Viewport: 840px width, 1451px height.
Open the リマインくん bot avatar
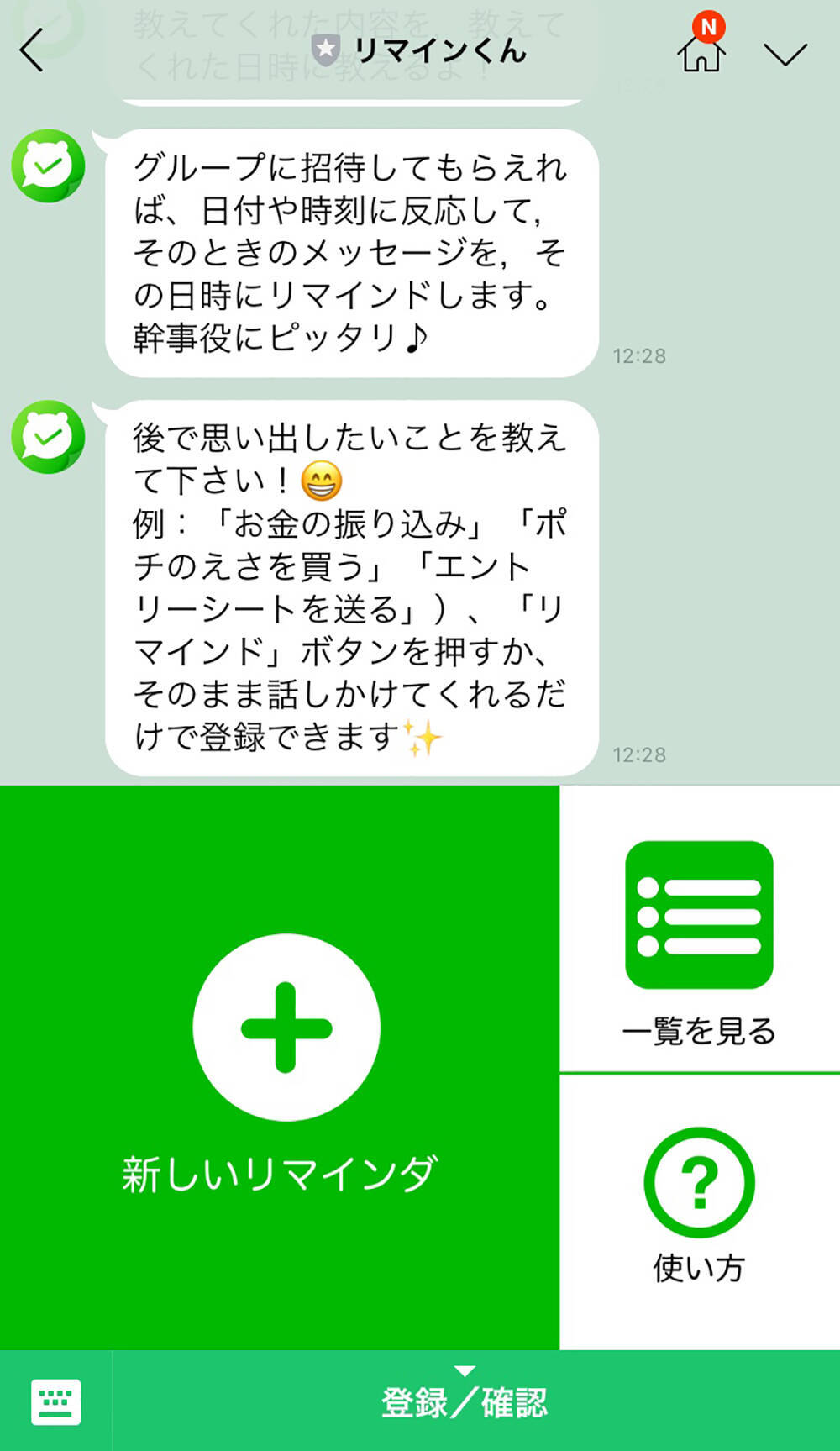tap(48, 166)
